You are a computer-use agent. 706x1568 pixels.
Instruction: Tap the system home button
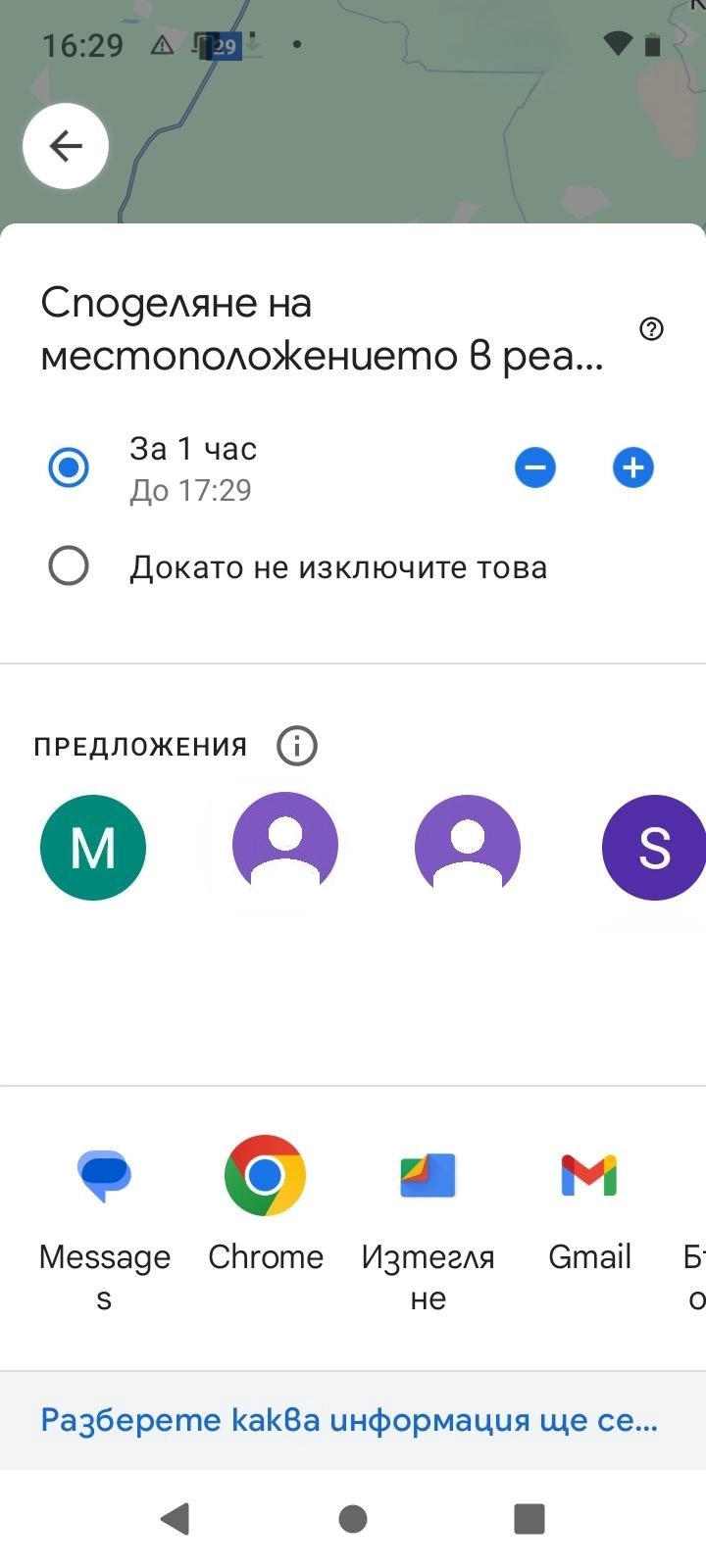click(353, 1519)
